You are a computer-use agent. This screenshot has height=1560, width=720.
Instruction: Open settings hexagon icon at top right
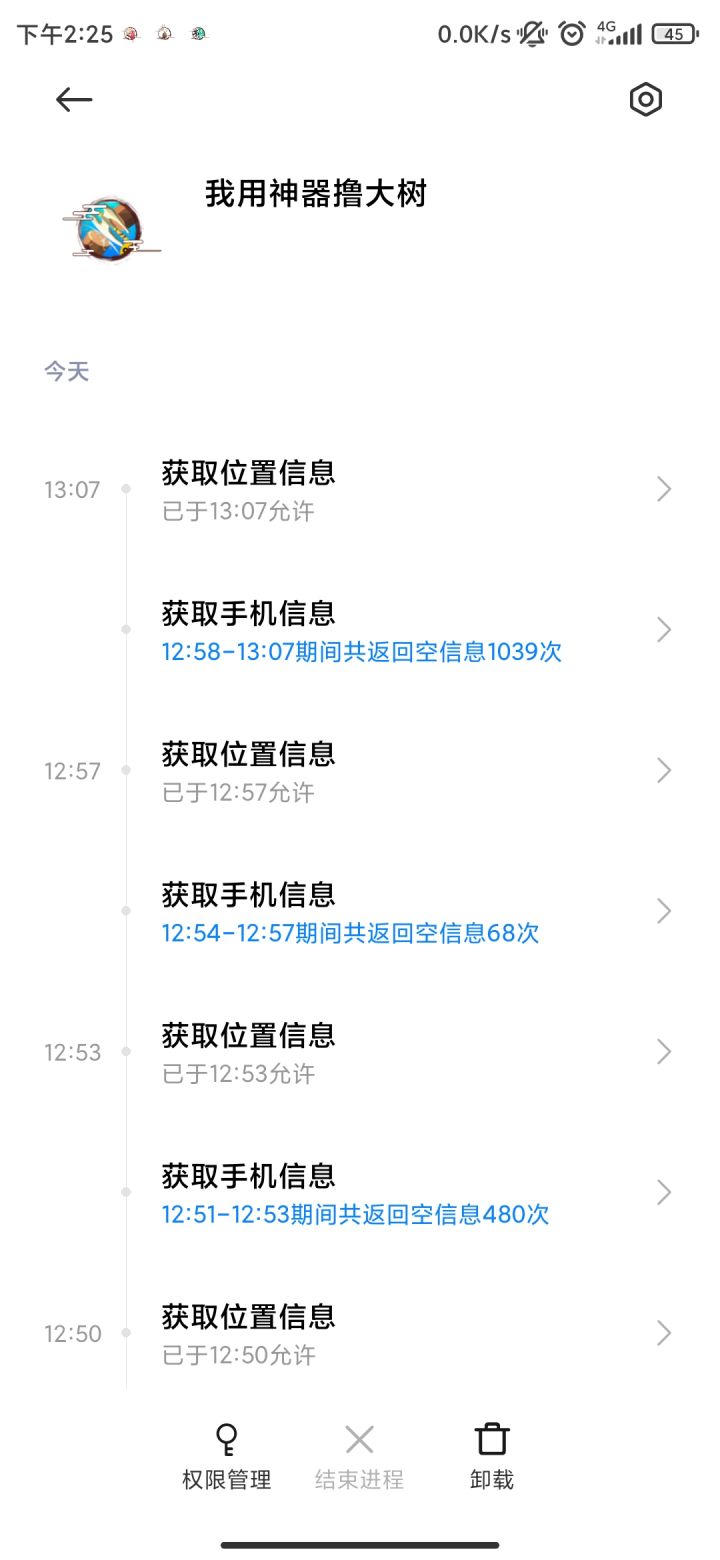coord(645,99)
